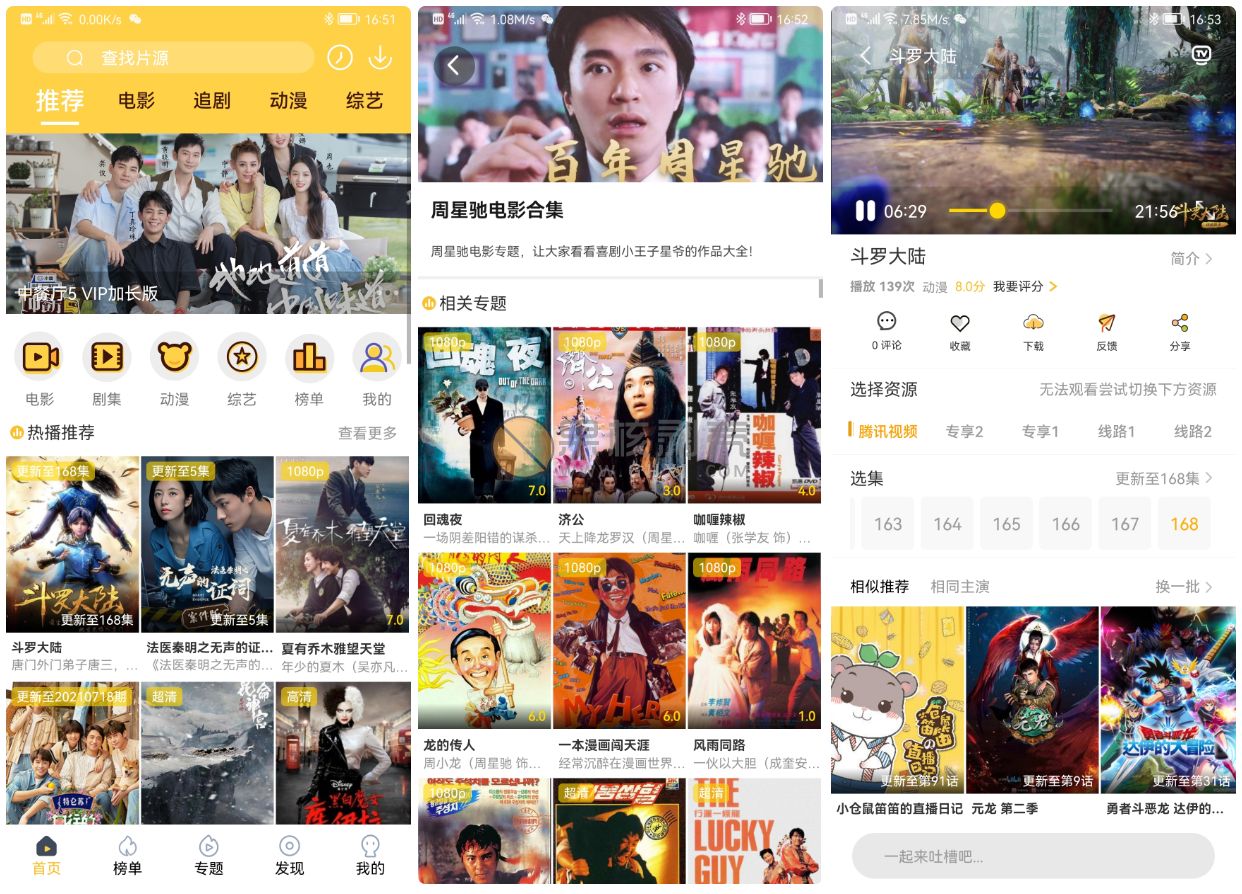Open the 中餐厅5 VIP加长版 banner
Viewport: 1242px width, 894px height.
point(208,224)
